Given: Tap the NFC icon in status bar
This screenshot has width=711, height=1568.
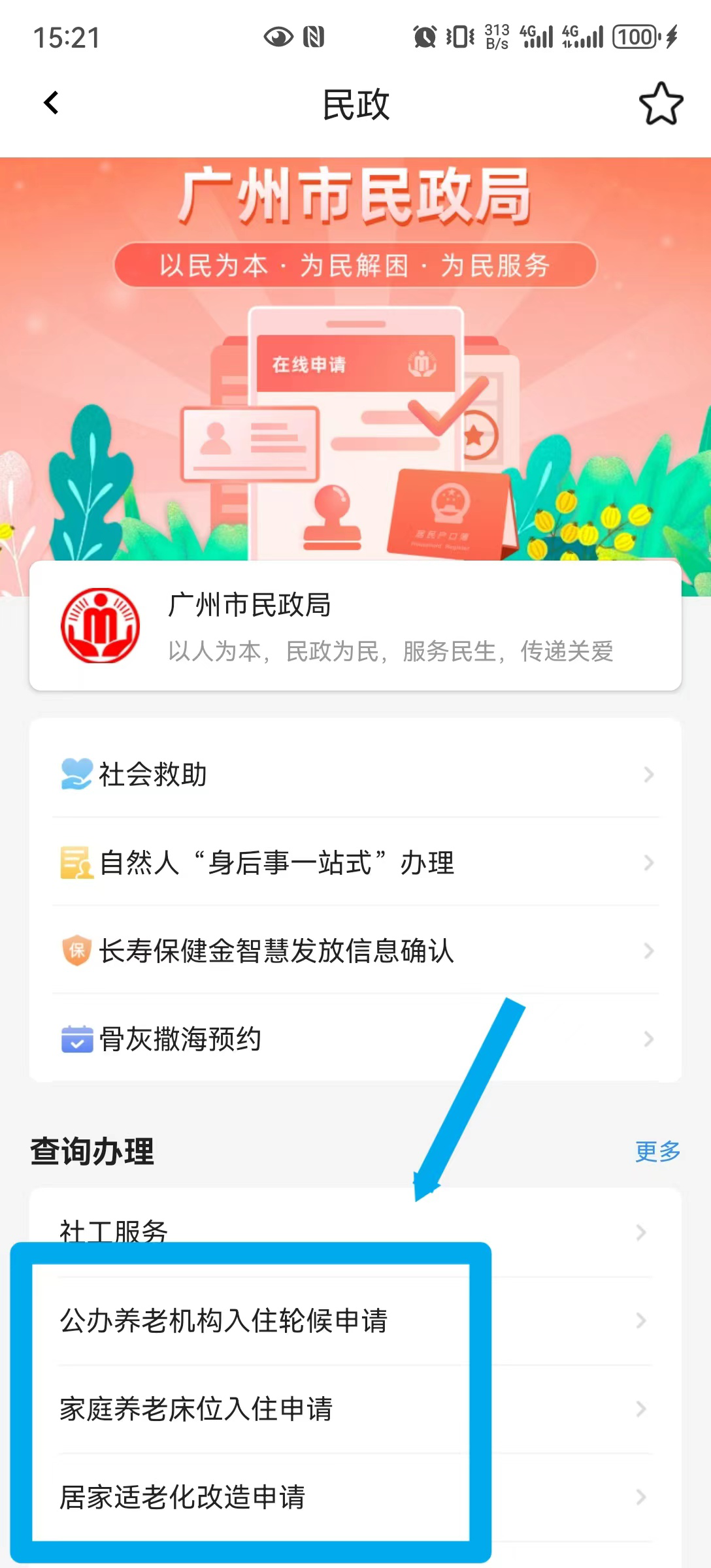Looking at the screenshot, I should point(316,37).
